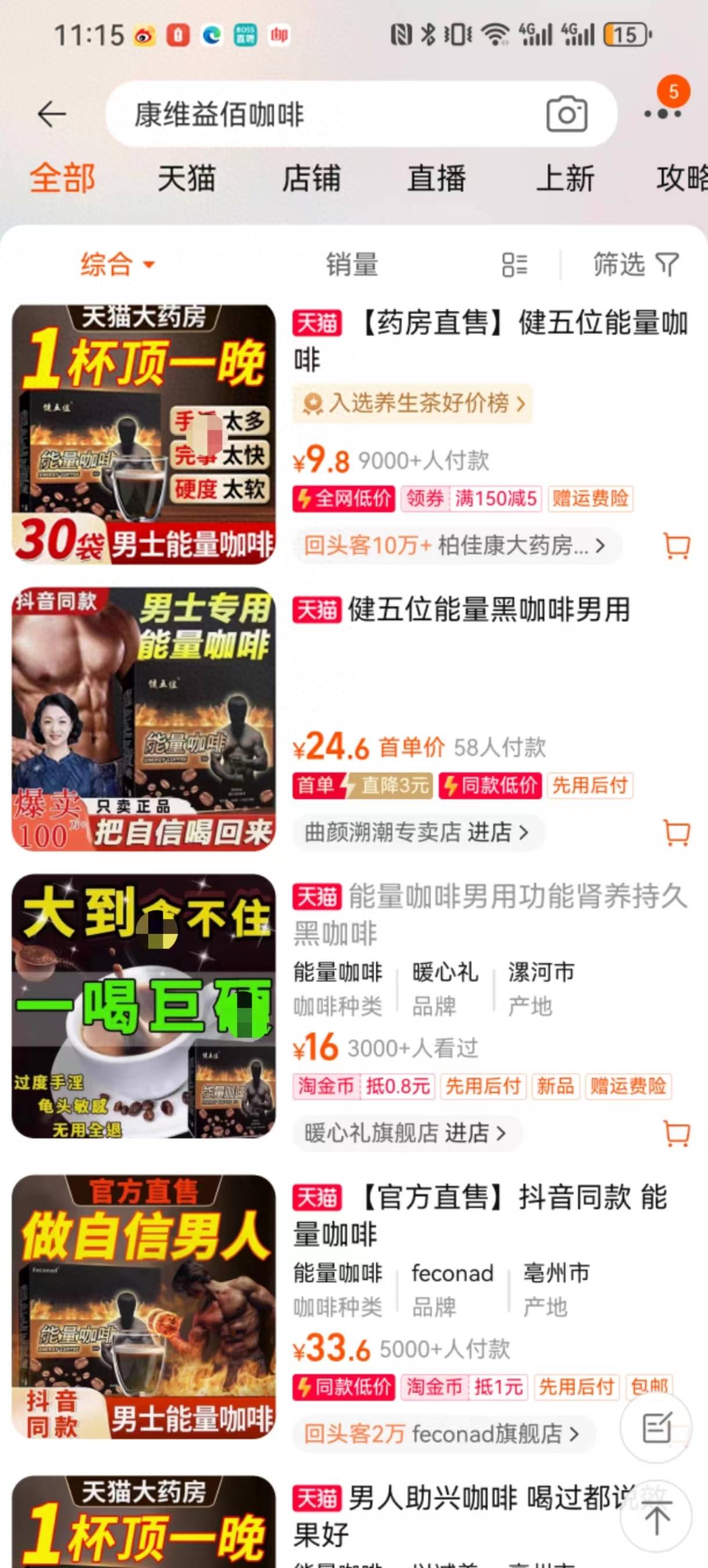Viewport: 708px width, 1568px height.
Task: Switch to the 天猫 tab
Action: click(186, 179)
